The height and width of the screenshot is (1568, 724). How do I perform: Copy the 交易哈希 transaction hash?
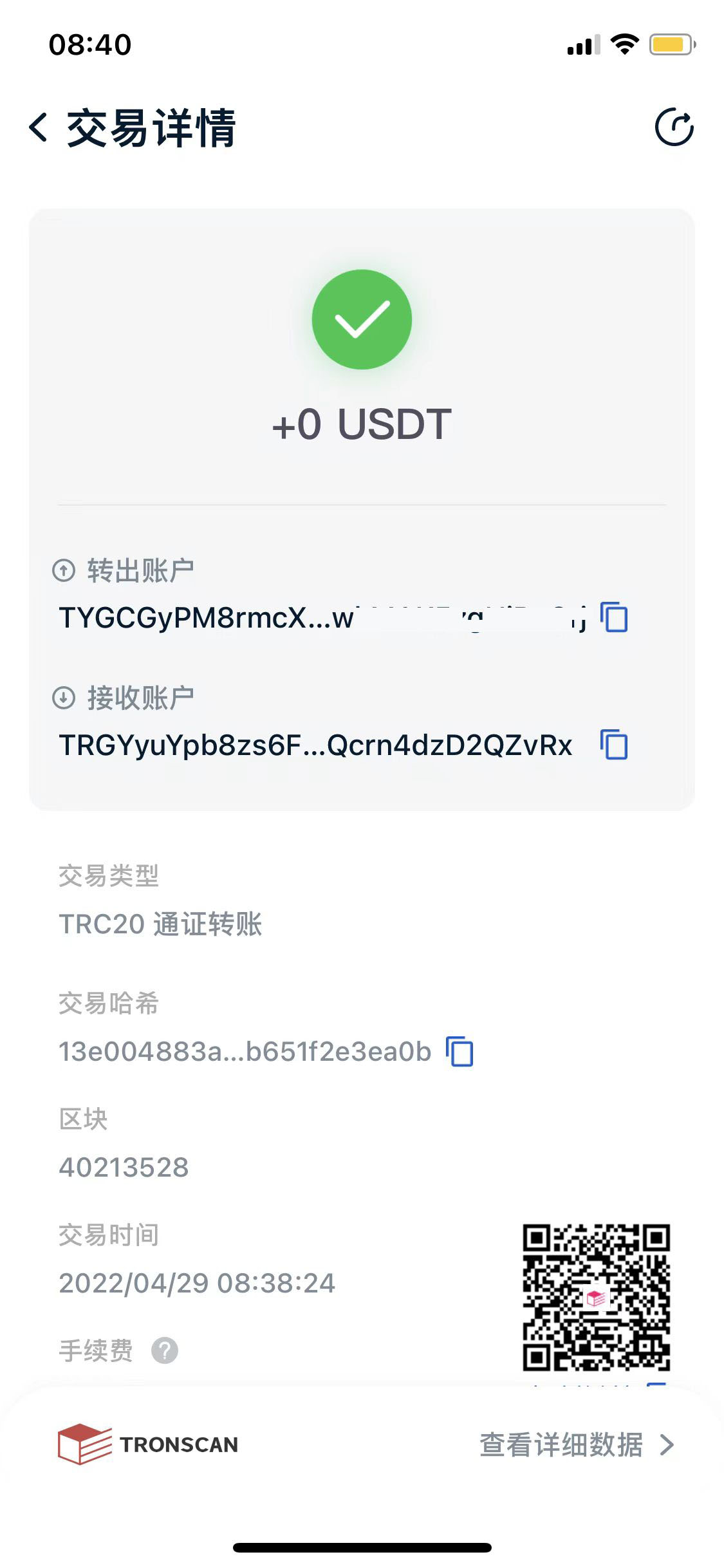click(x=460, y=1052)
